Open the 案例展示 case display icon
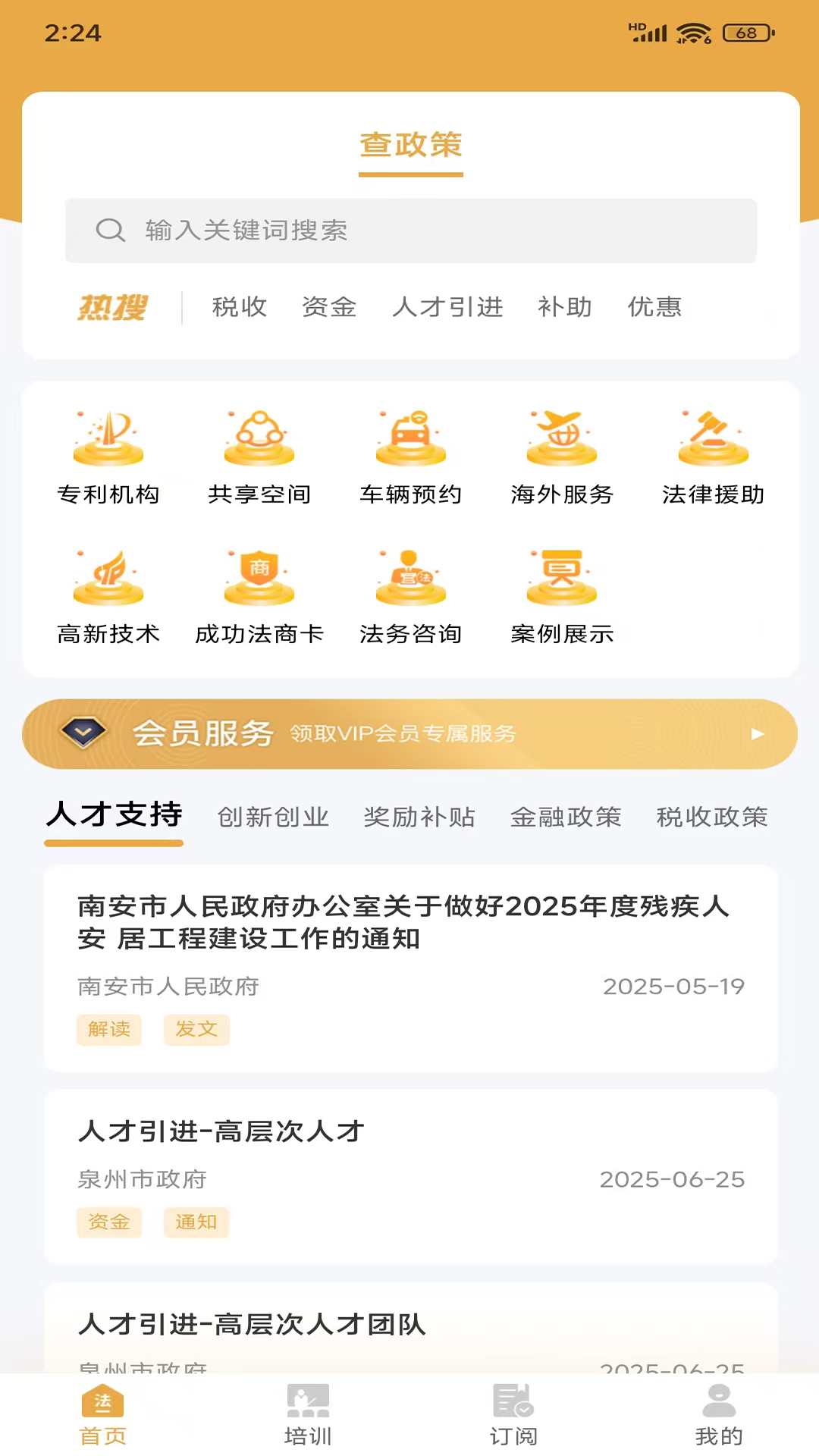 point(561,594)
